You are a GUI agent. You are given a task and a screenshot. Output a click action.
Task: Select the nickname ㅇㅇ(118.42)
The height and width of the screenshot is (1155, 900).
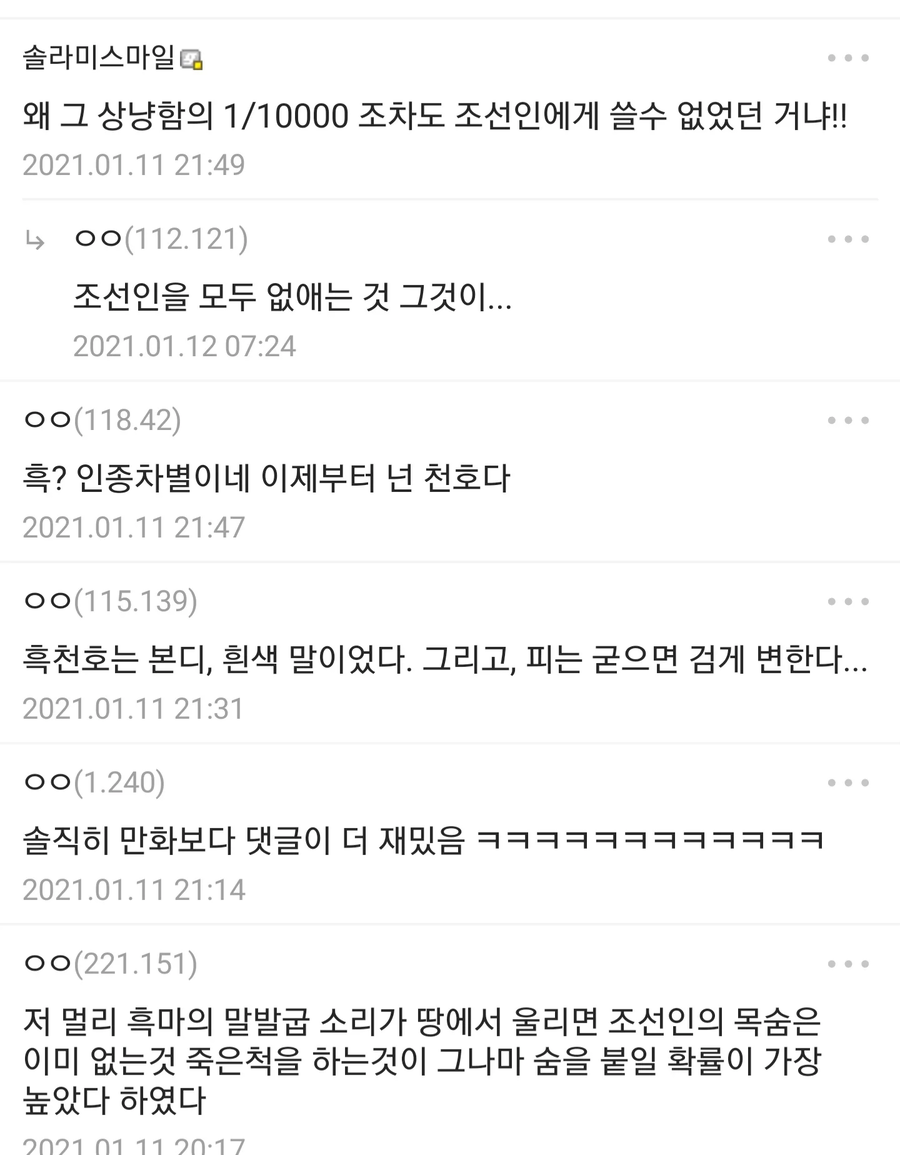point(103,421)
